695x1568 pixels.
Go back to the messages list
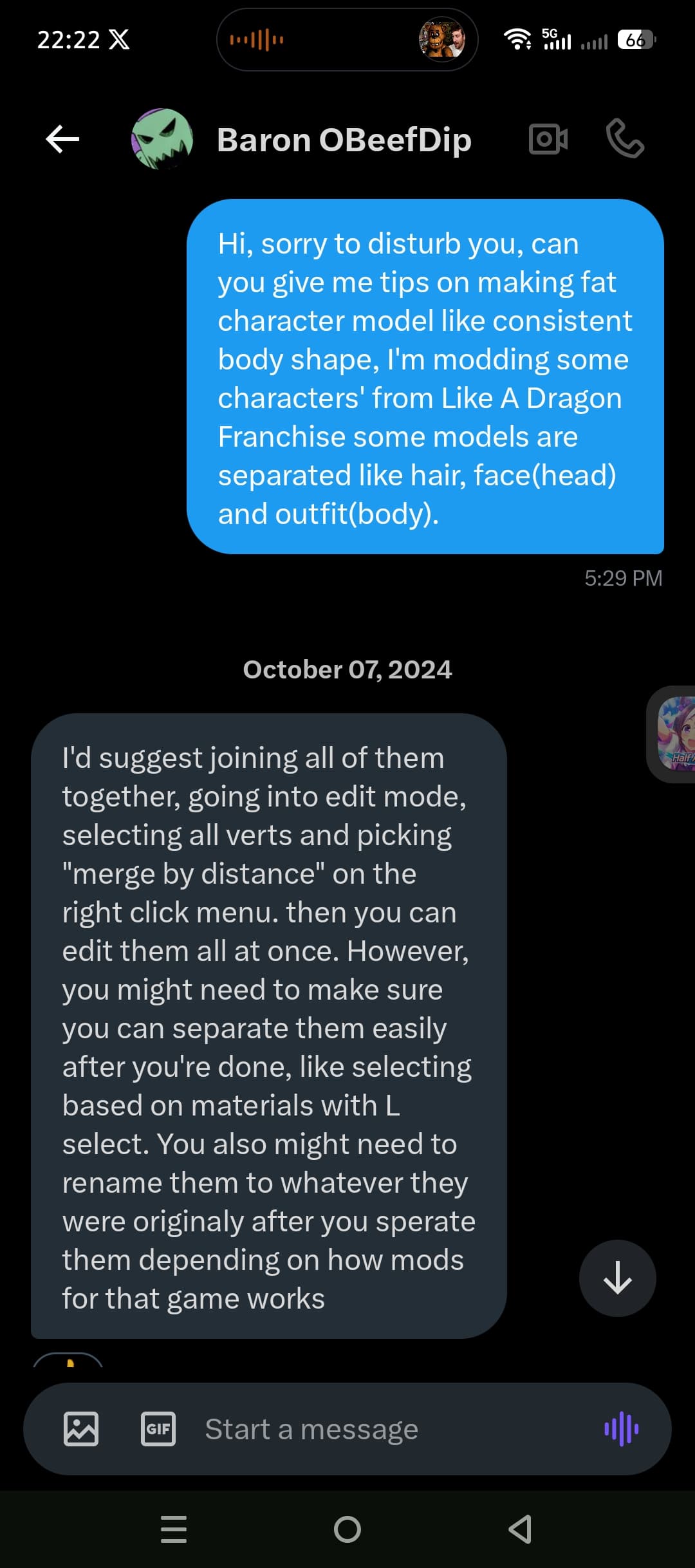pyautogui.click(x=62, y=139)
